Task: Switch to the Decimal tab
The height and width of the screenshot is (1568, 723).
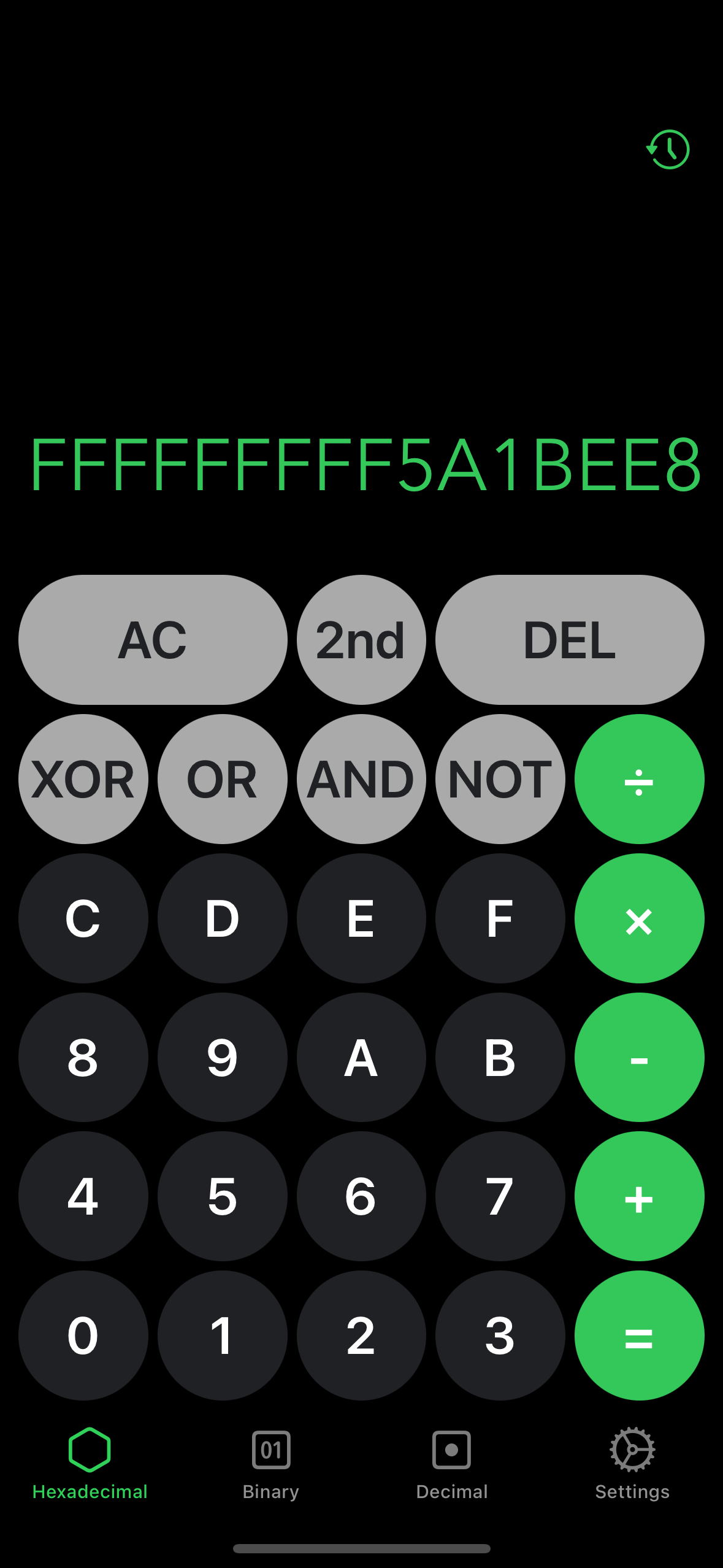Action: coord(451,1463)
